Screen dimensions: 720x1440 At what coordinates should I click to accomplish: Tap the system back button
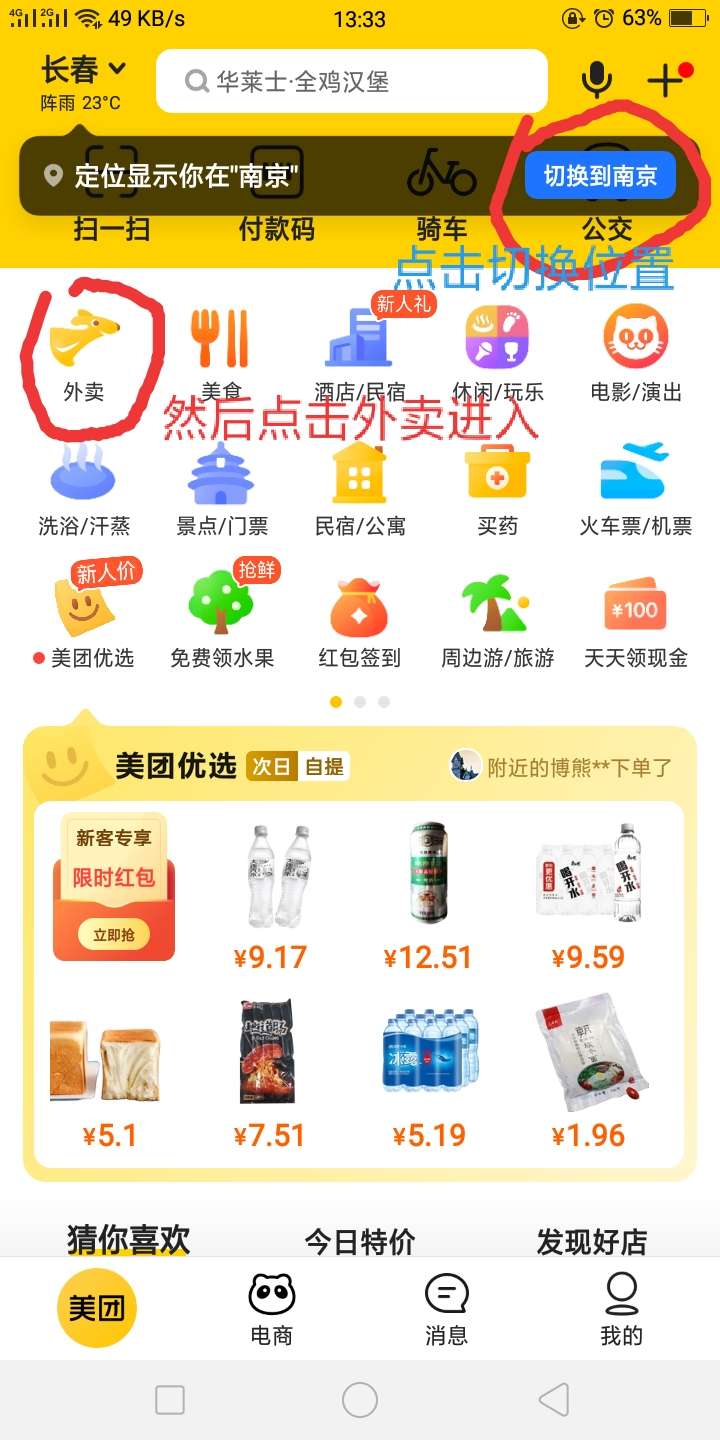[x=553, y=1399]
